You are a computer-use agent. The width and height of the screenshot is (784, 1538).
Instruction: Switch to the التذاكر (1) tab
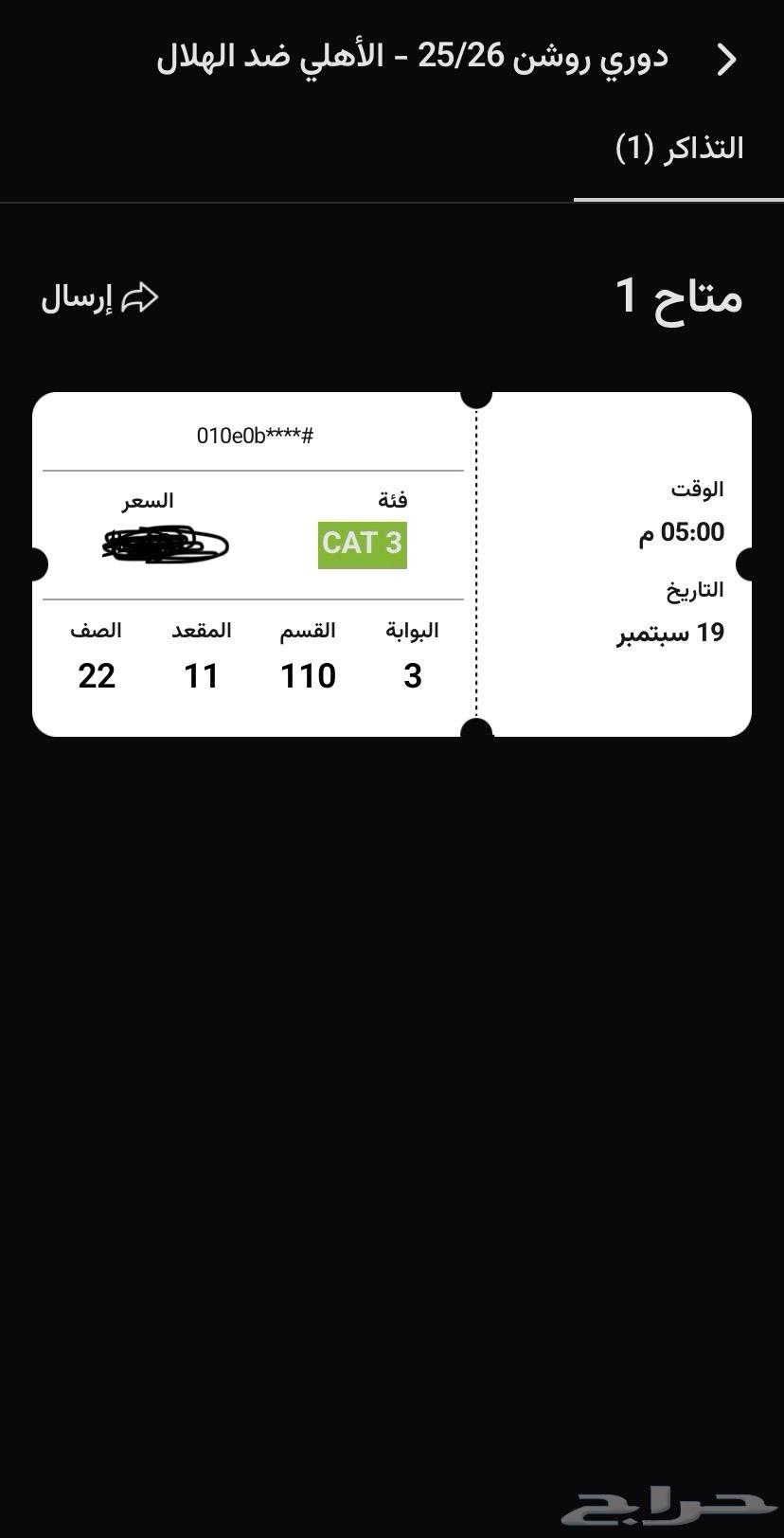678,148
